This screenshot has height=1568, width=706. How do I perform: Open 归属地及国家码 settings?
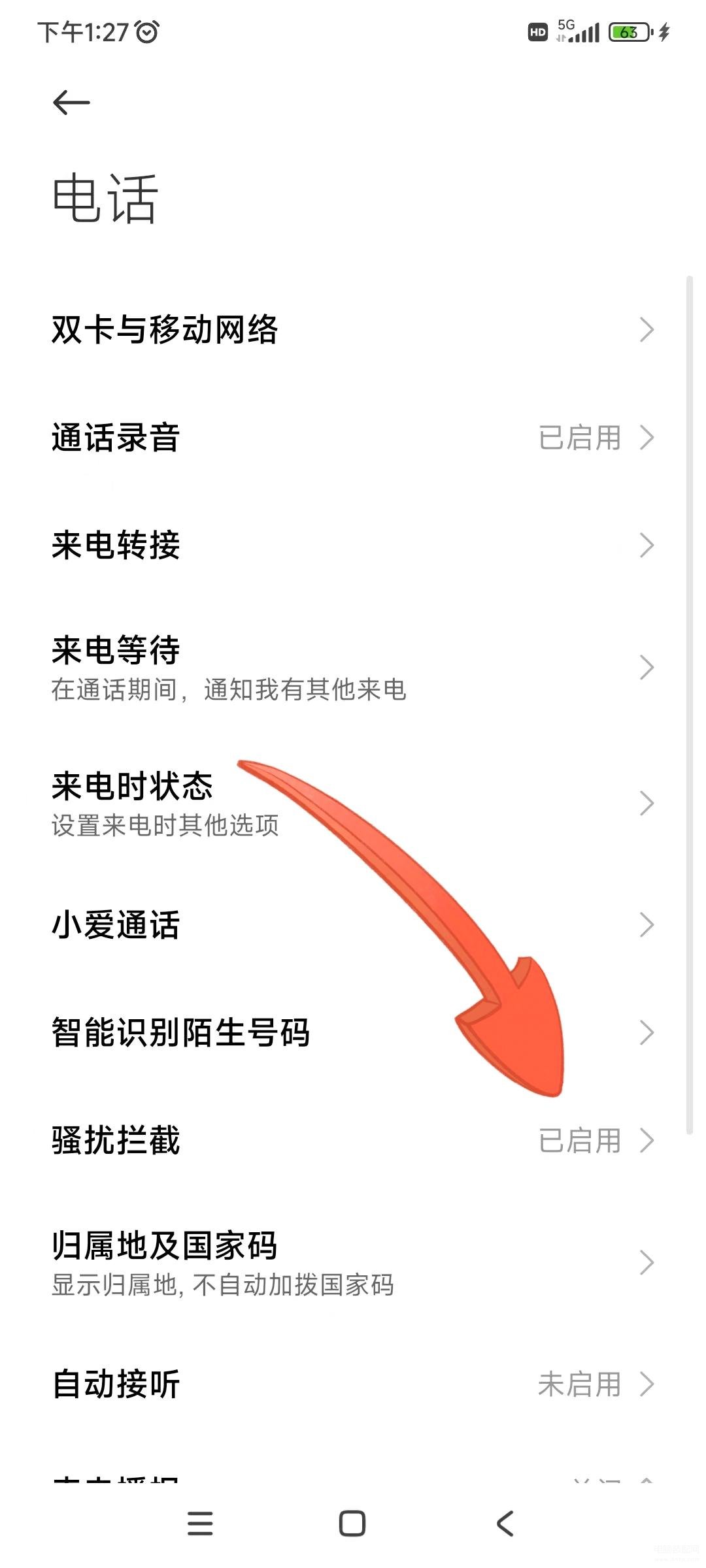pos(353,1263)
